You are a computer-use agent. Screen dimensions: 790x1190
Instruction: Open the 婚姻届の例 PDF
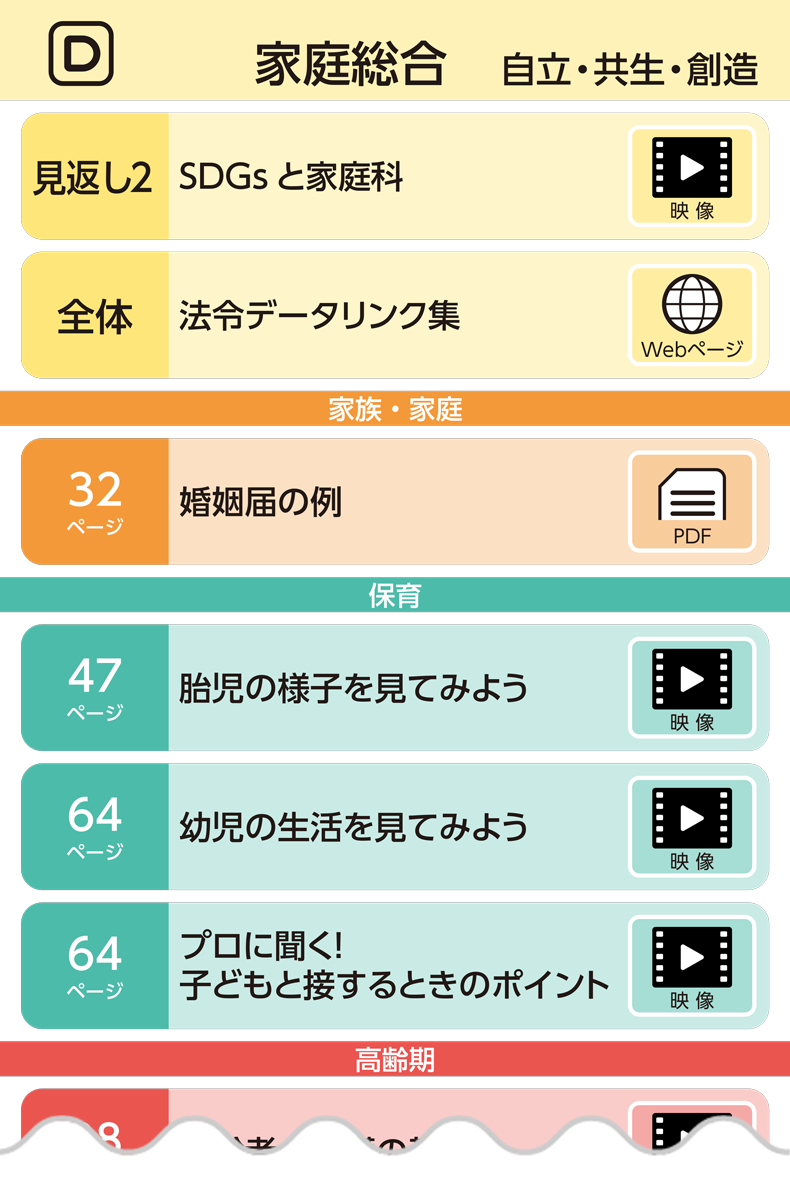click(x=691, y=502)
